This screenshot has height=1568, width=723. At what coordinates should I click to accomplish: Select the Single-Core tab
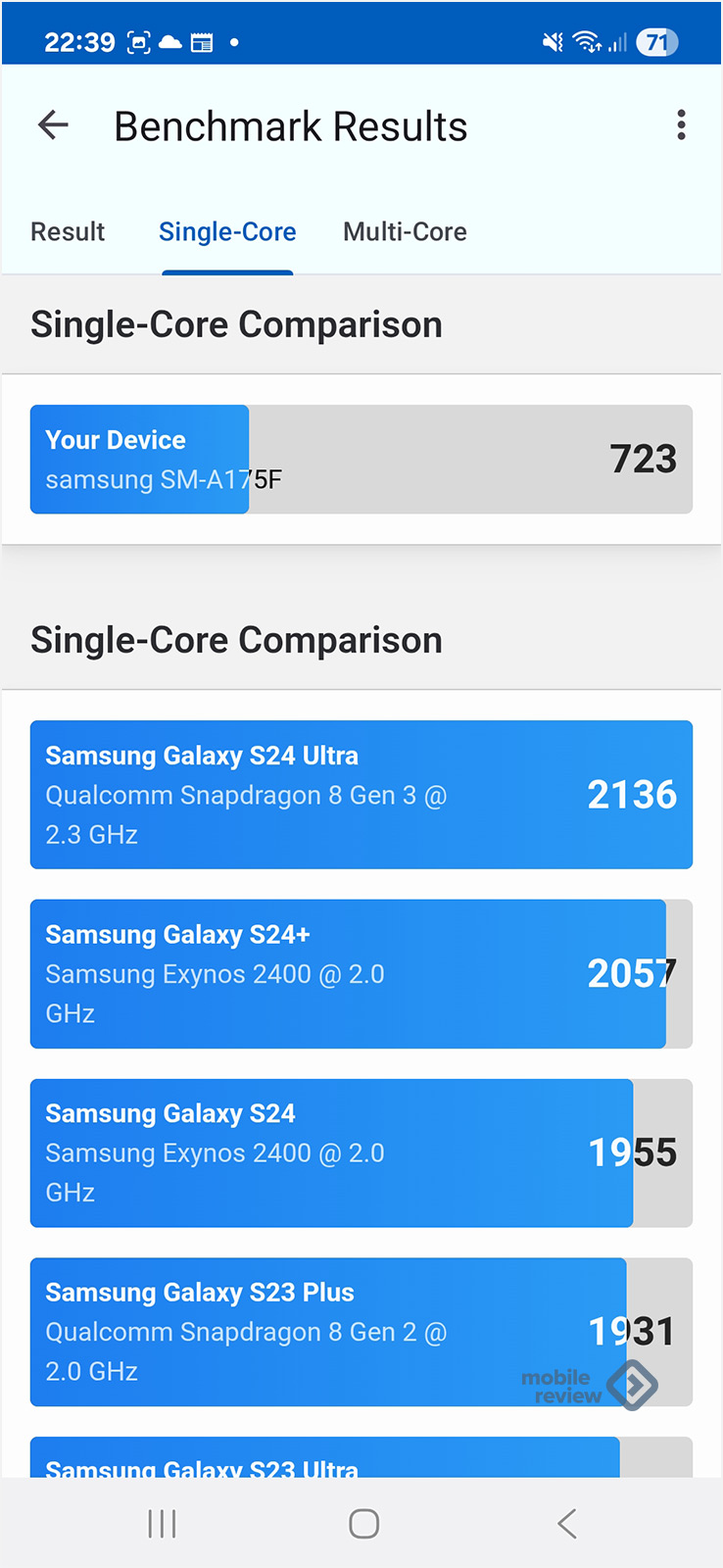227,232
